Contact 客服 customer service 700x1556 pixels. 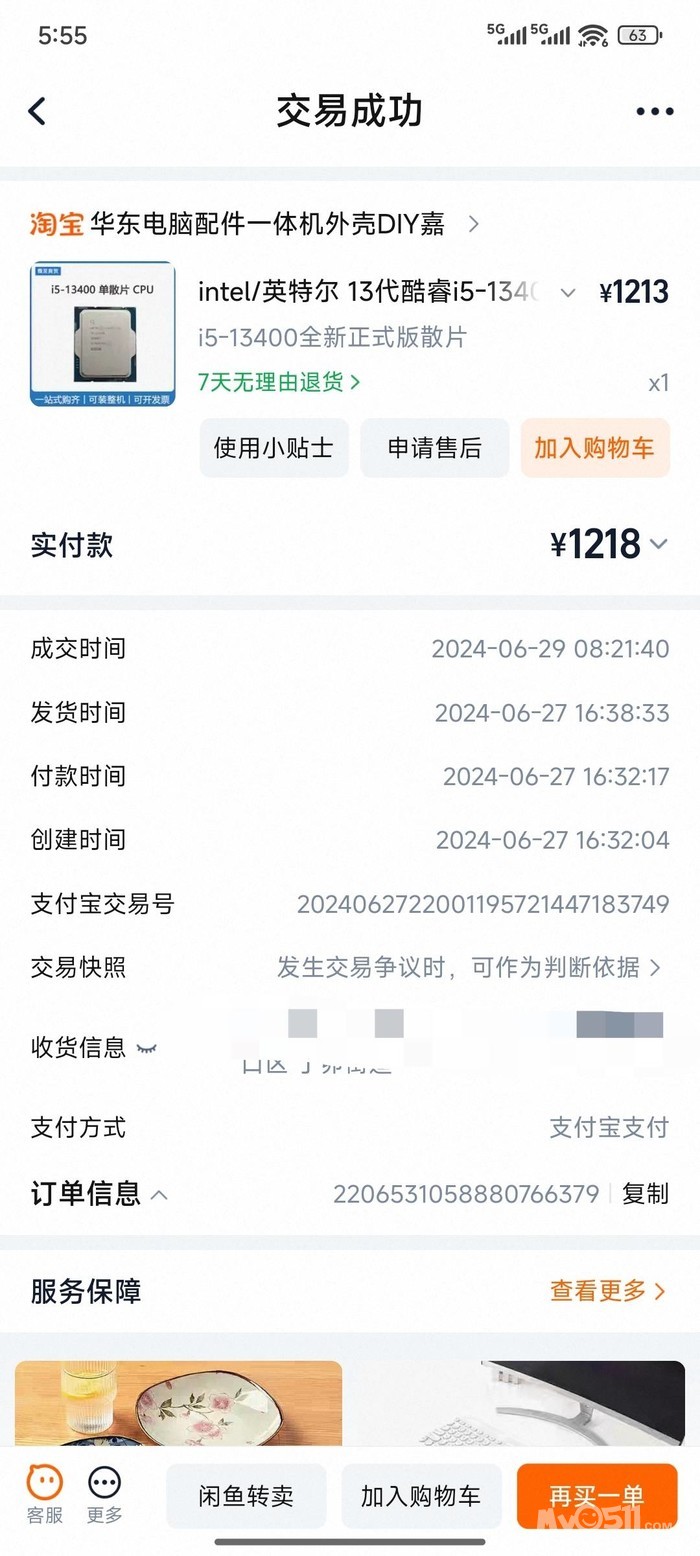44,1495
